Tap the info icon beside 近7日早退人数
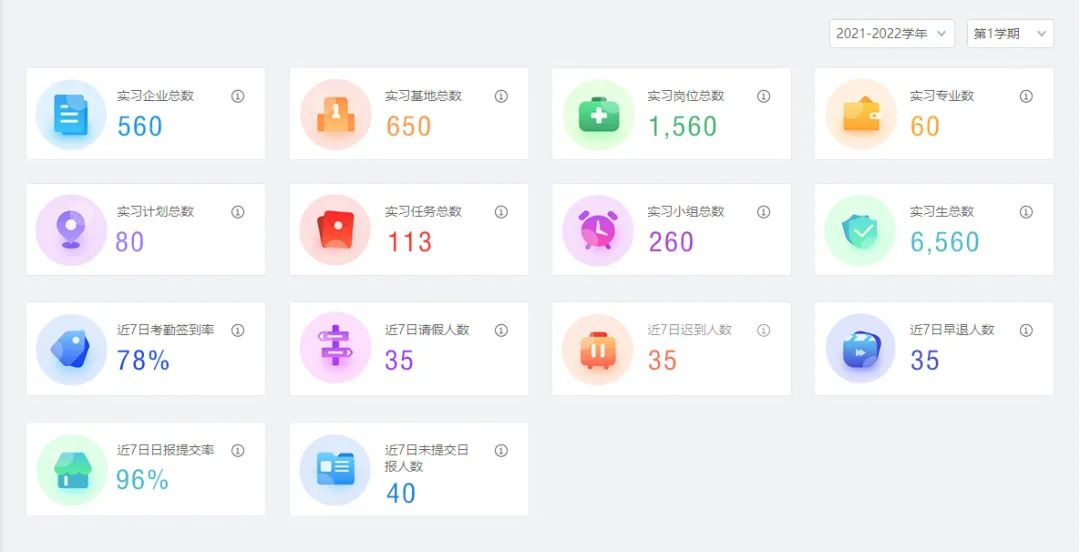The height and width of the screenshot is (552, 1080). pyautogui.click(x=1026, y=330)
